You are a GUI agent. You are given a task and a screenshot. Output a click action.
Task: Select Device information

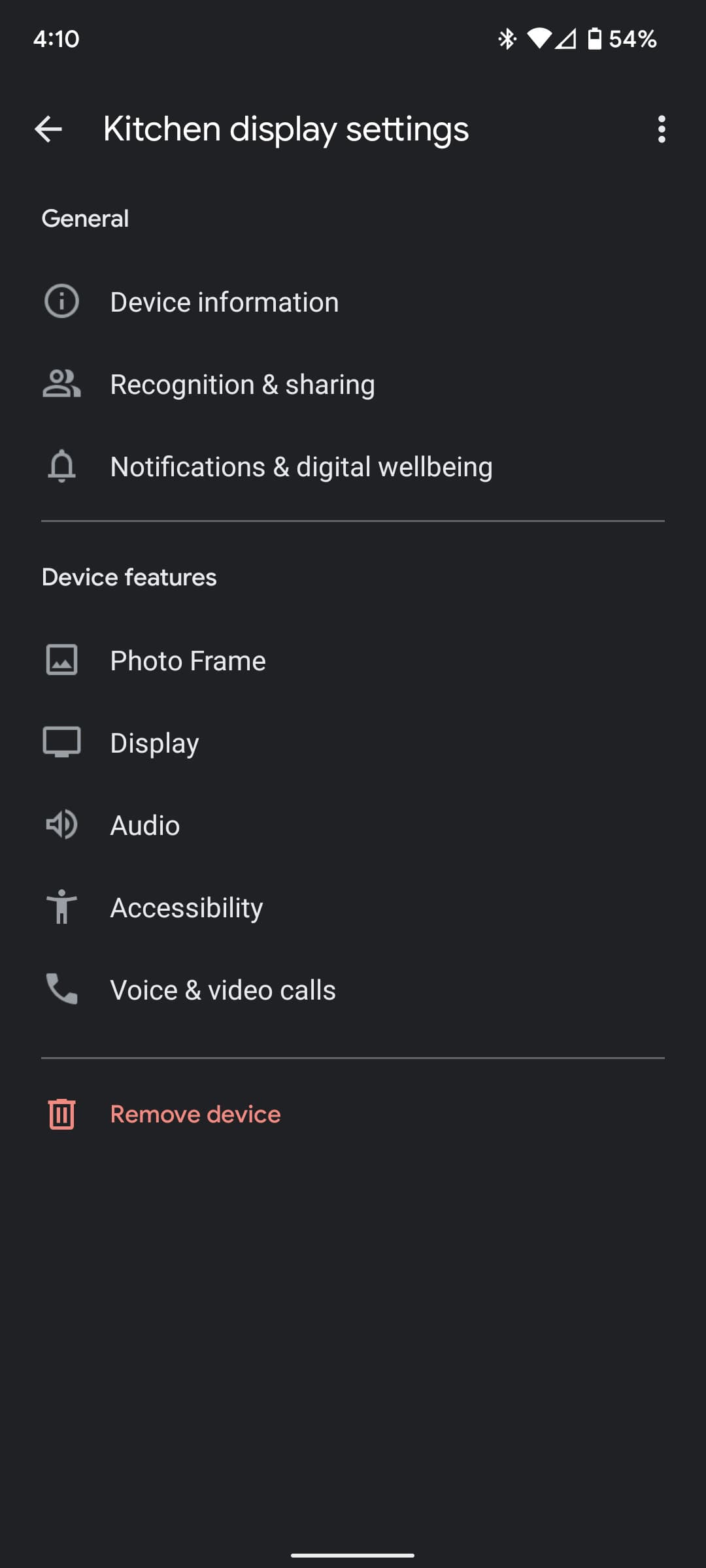coord(224,302)
